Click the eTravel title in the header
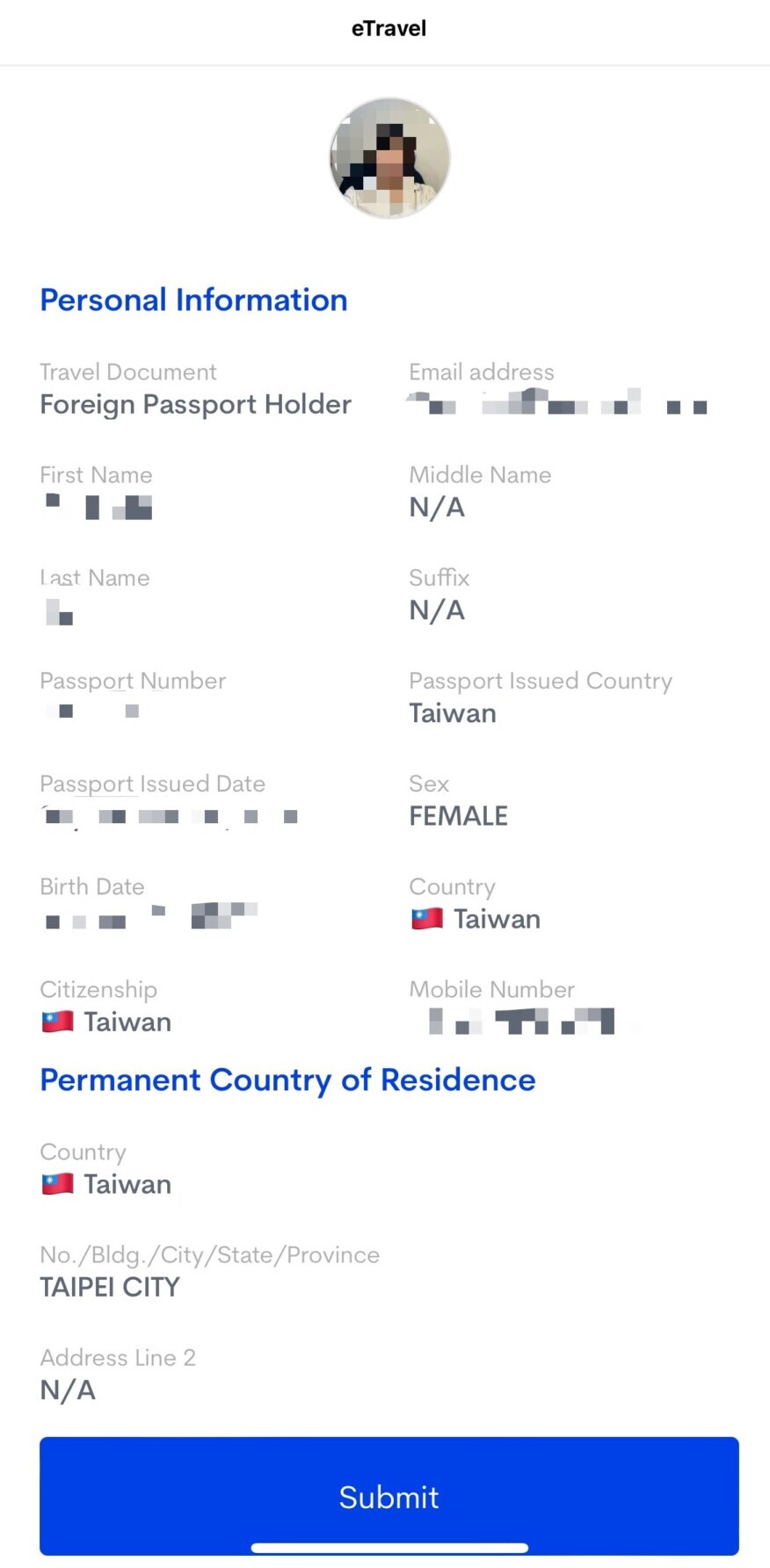770x1568 pixels. click(x=388, y=27)
